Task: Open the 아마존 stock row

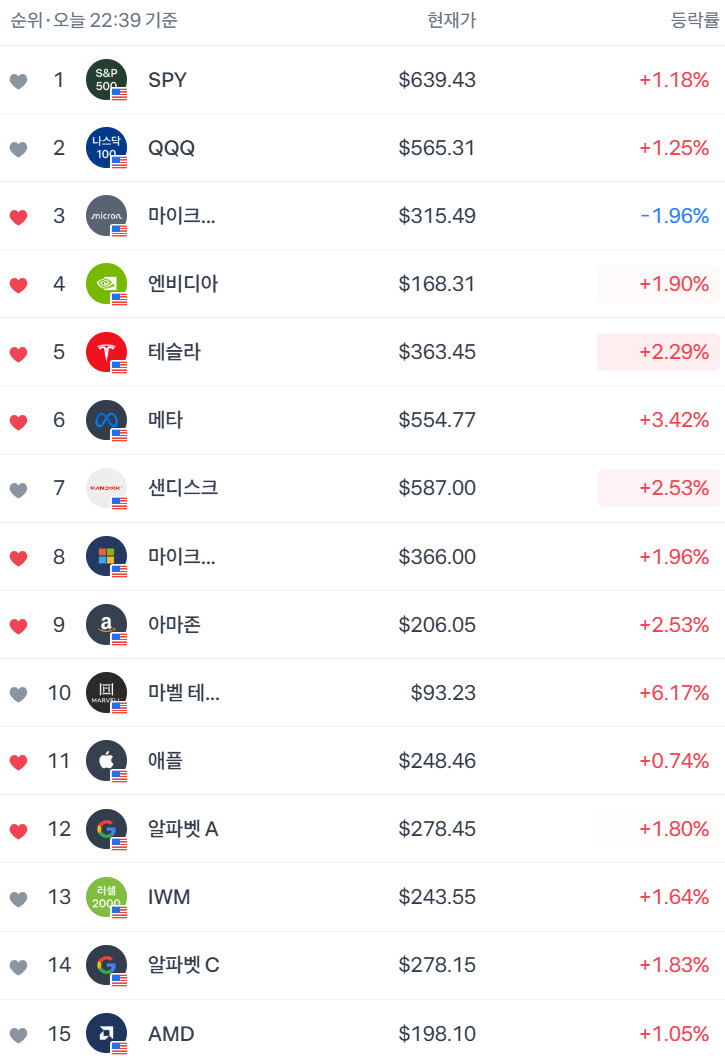Action: (x=362, y=625)
